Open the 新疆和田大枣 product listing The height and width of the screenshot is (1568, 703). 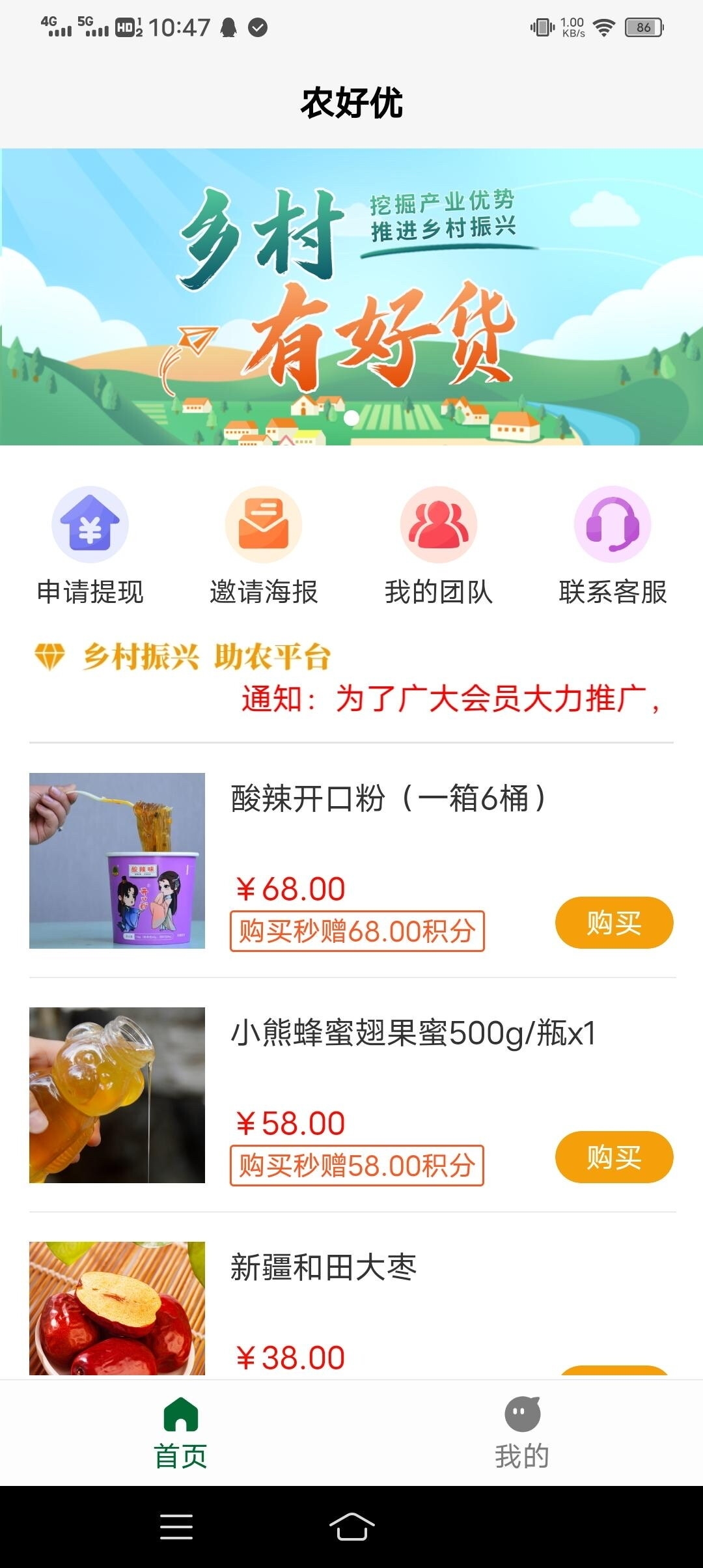click(x=324, y=1268)
